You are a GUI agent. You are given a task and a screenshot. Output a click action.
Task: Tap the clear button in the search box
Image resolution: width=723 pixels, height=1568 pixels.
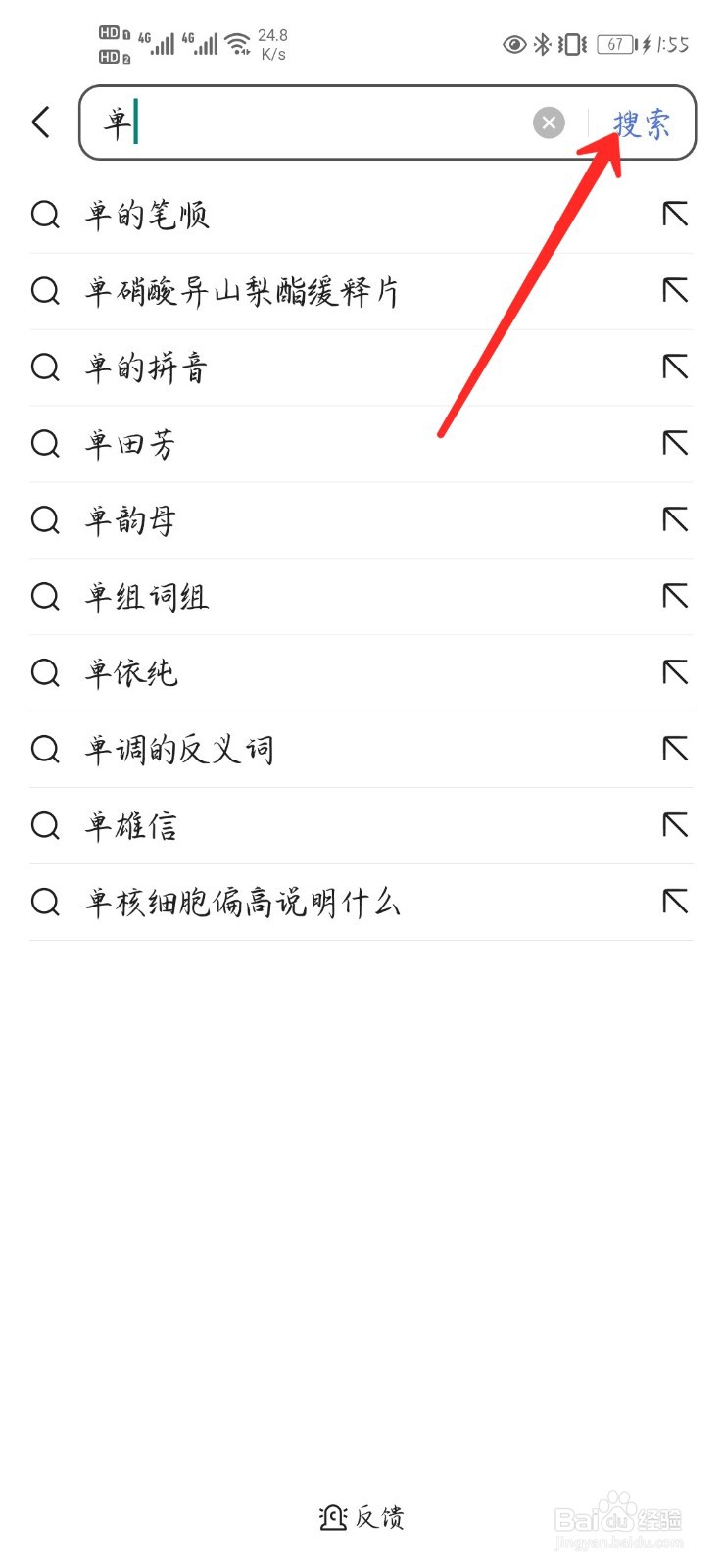[549, 122]
